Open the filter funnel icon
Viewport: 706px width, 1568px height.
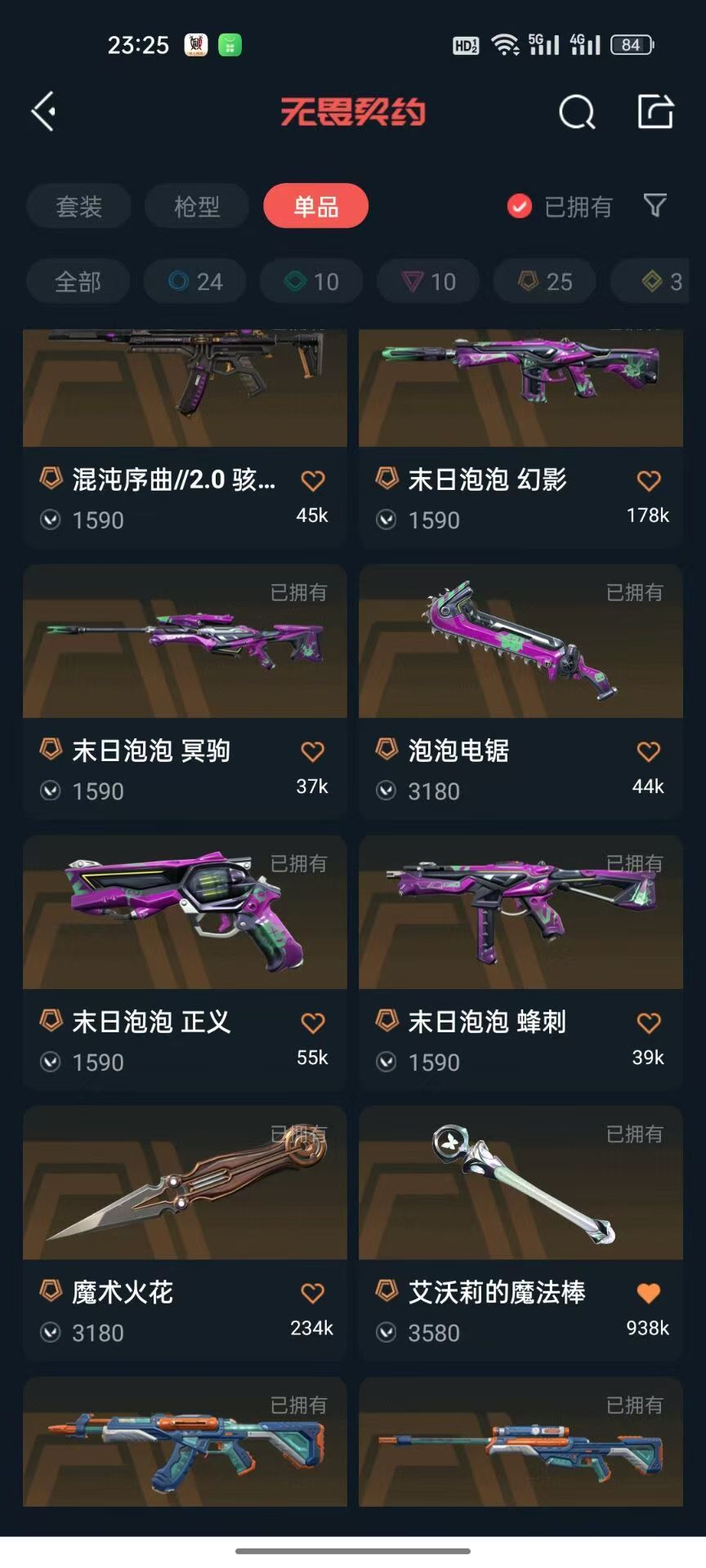(653, 207)
